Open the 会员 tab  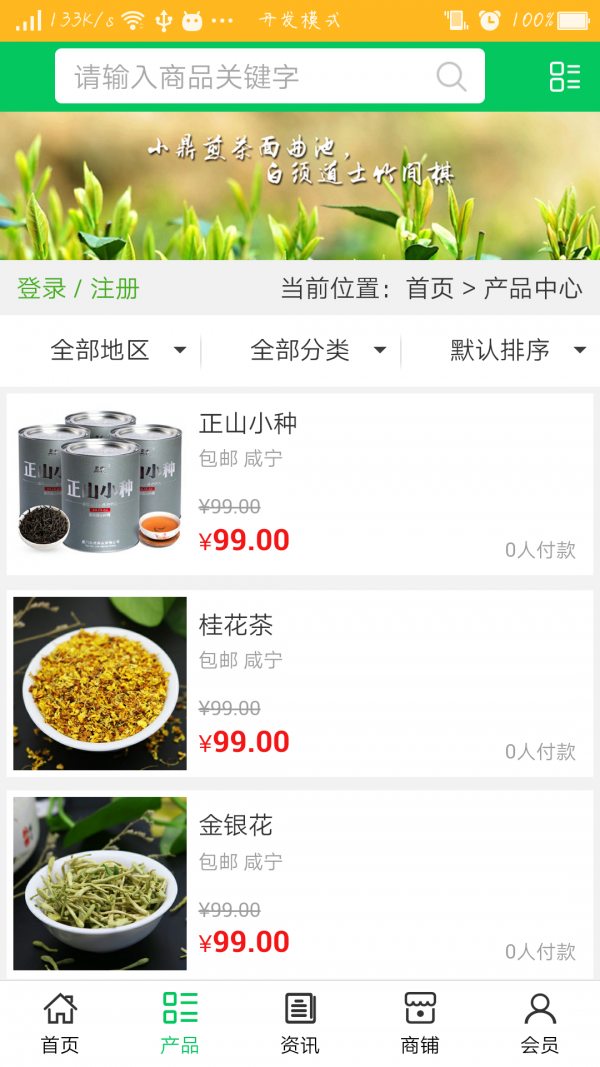pos(540,1023)
